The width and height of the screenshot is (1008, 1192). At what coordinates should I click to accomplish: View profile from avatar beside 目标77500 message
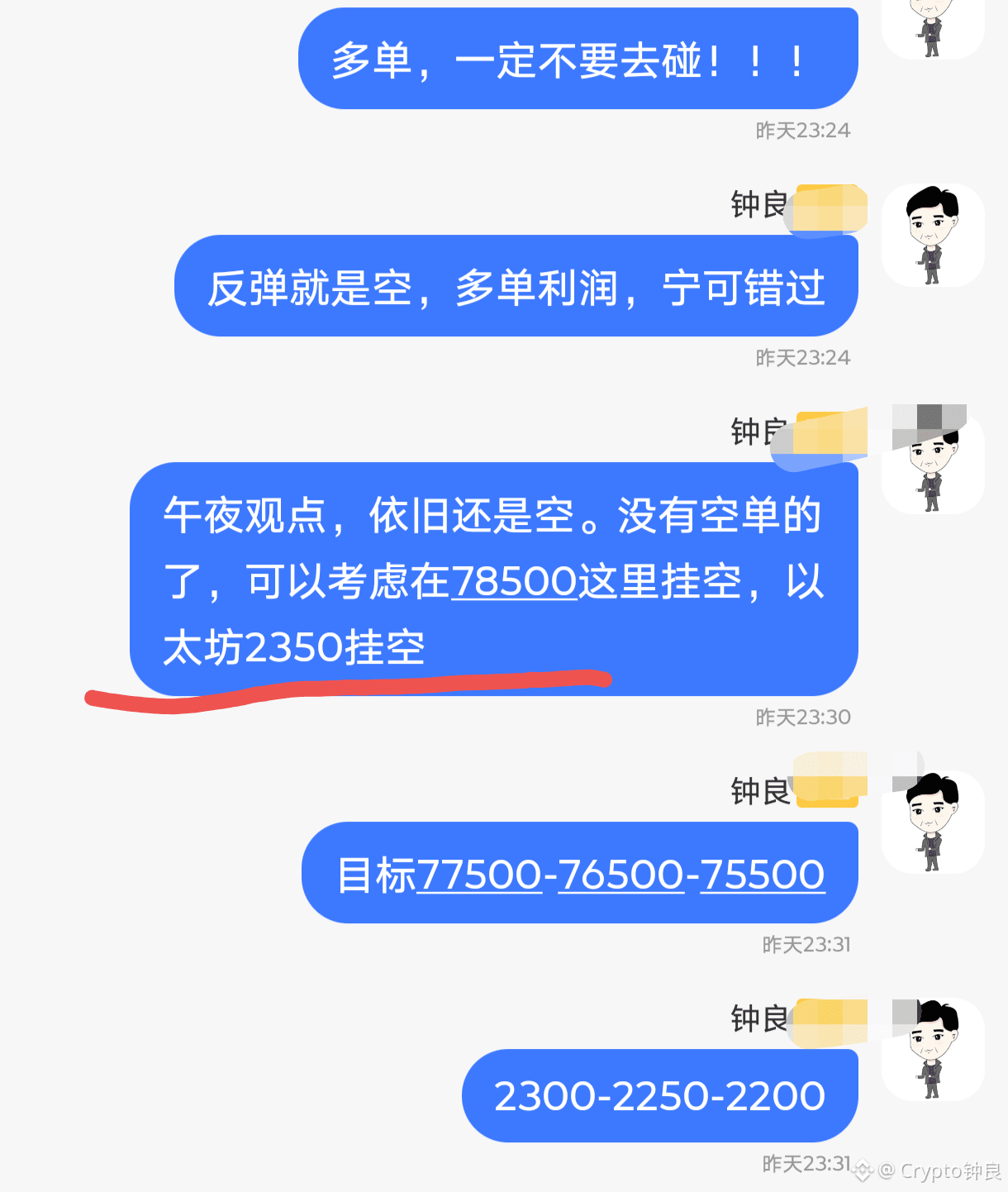(933, 822)
